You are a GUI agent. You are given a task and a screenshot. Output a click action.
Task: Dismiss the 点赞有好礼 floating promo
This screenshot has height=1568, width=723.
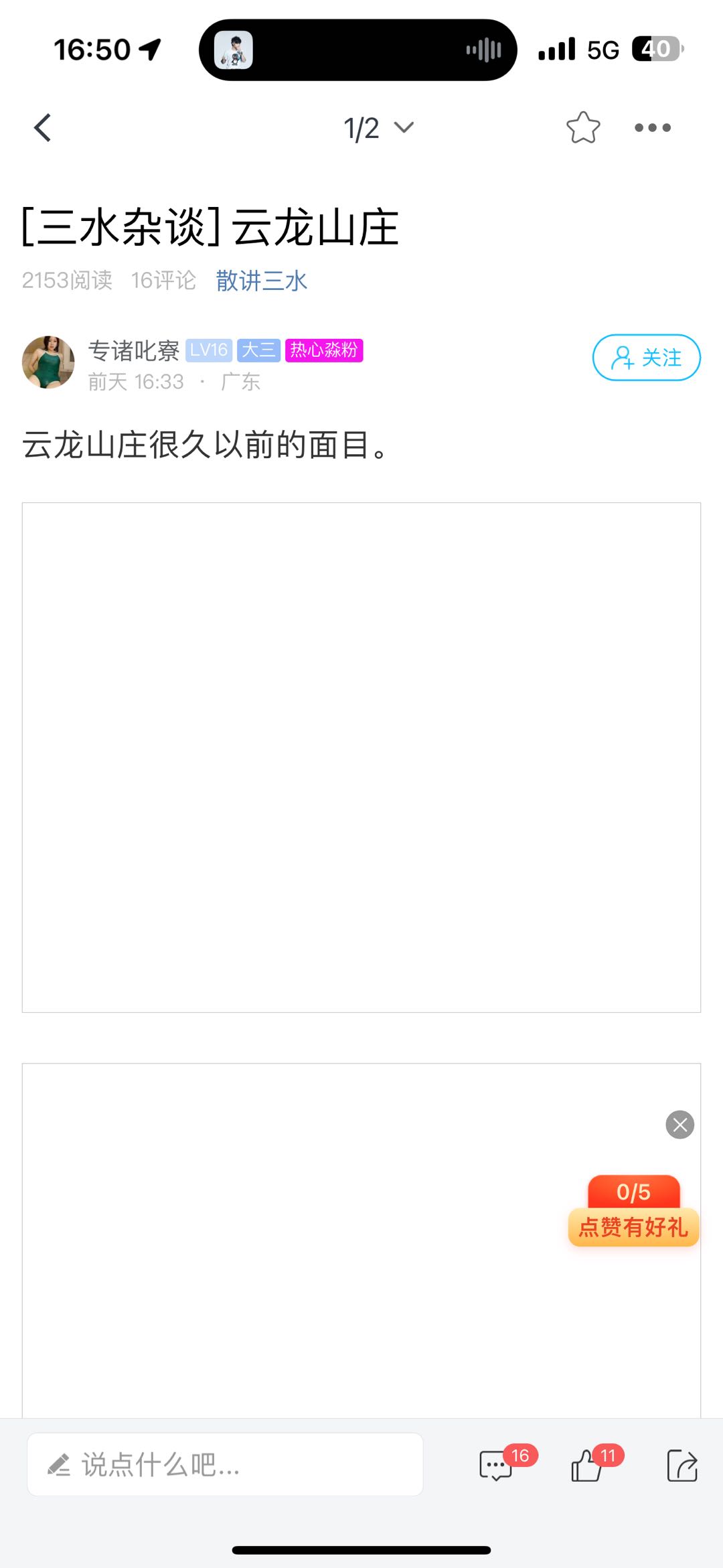click(679, 1125)
